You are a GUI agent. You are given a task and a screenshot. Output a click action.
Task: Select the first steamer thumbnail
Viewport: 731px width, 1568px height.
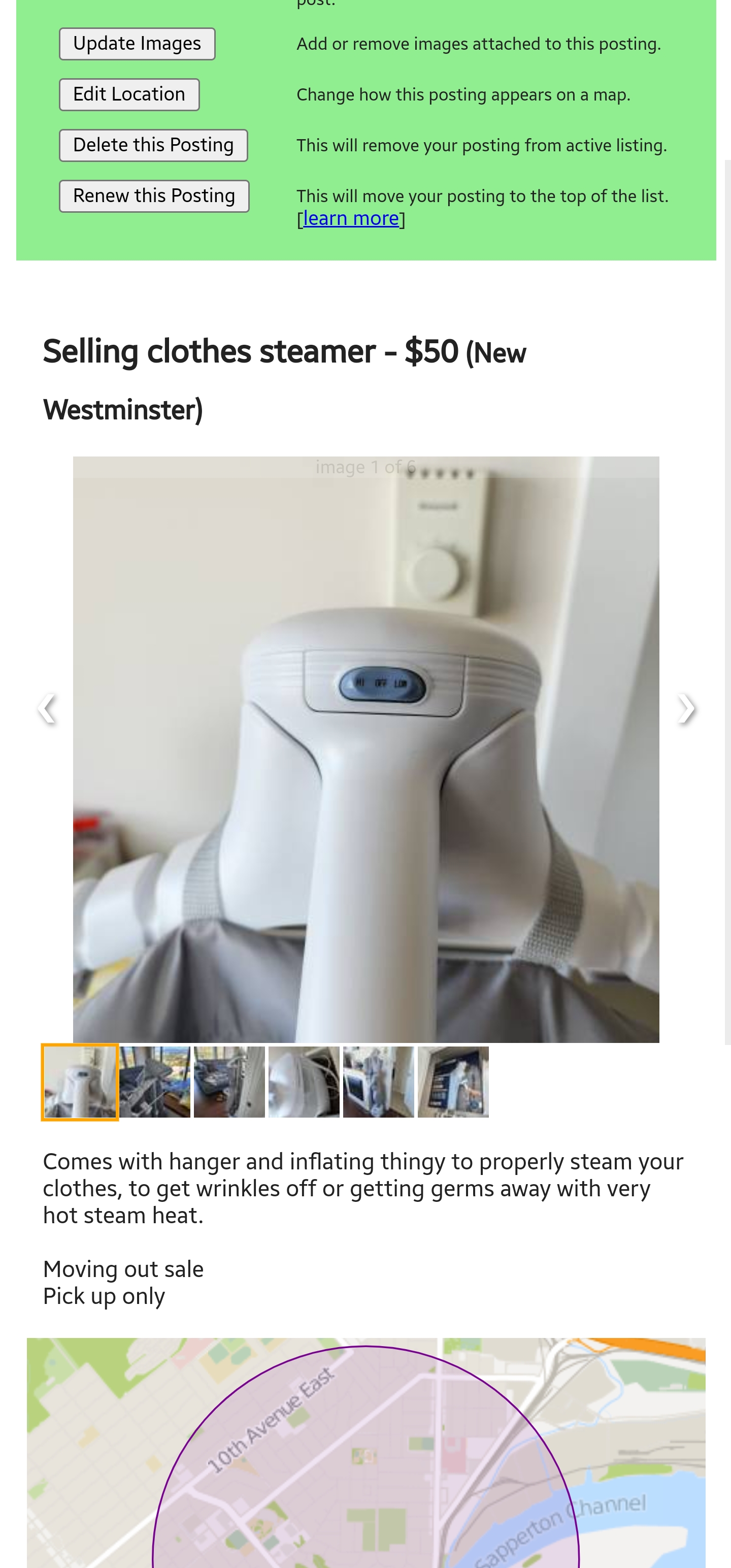[80, 1082]
